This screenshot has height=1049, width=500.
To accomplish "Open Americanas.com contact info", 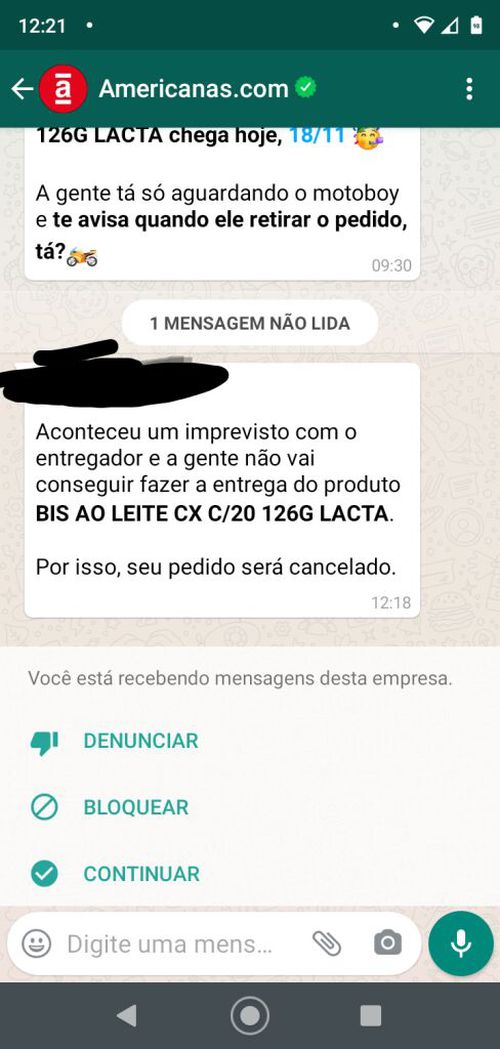I will (193, 88).
